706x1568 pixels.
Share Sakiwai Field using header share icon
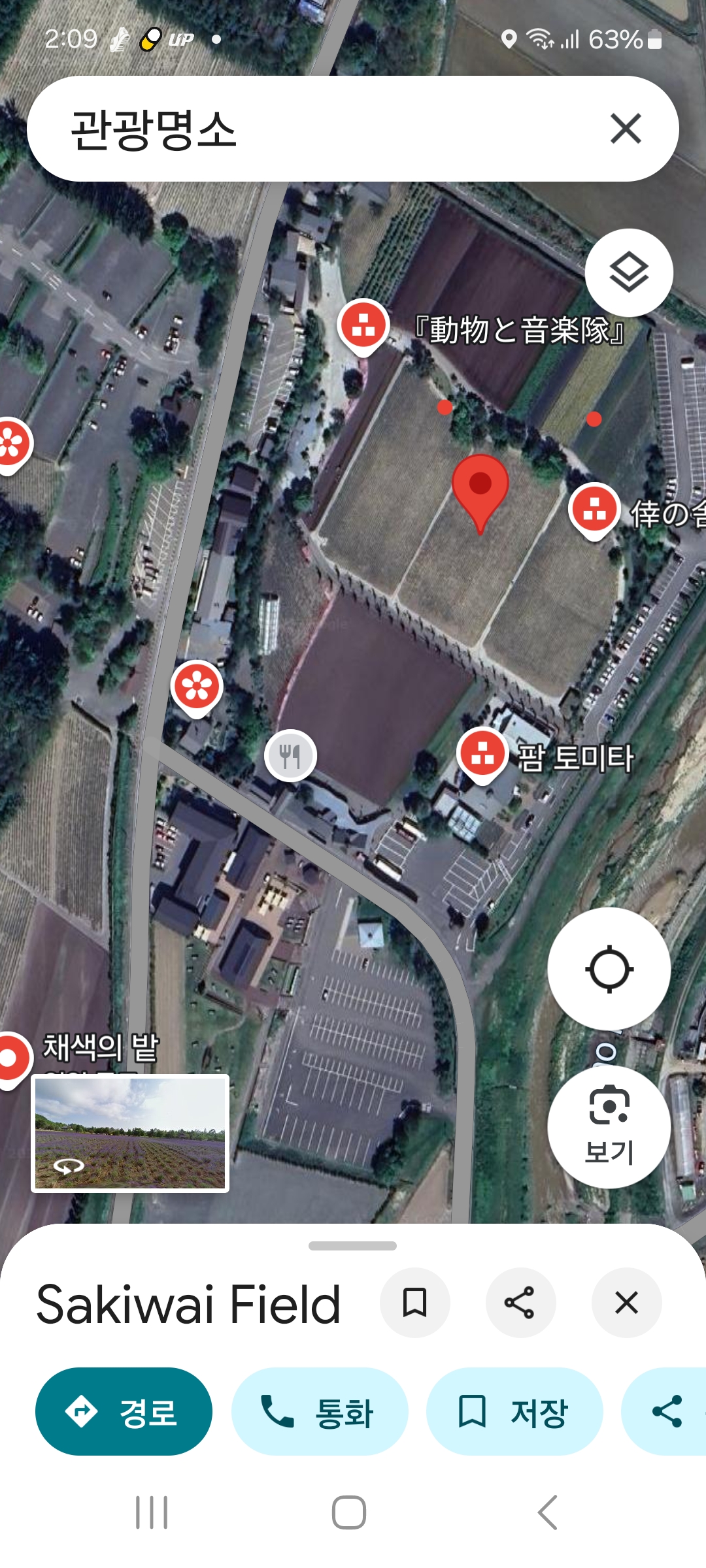tap(520, 1303)
